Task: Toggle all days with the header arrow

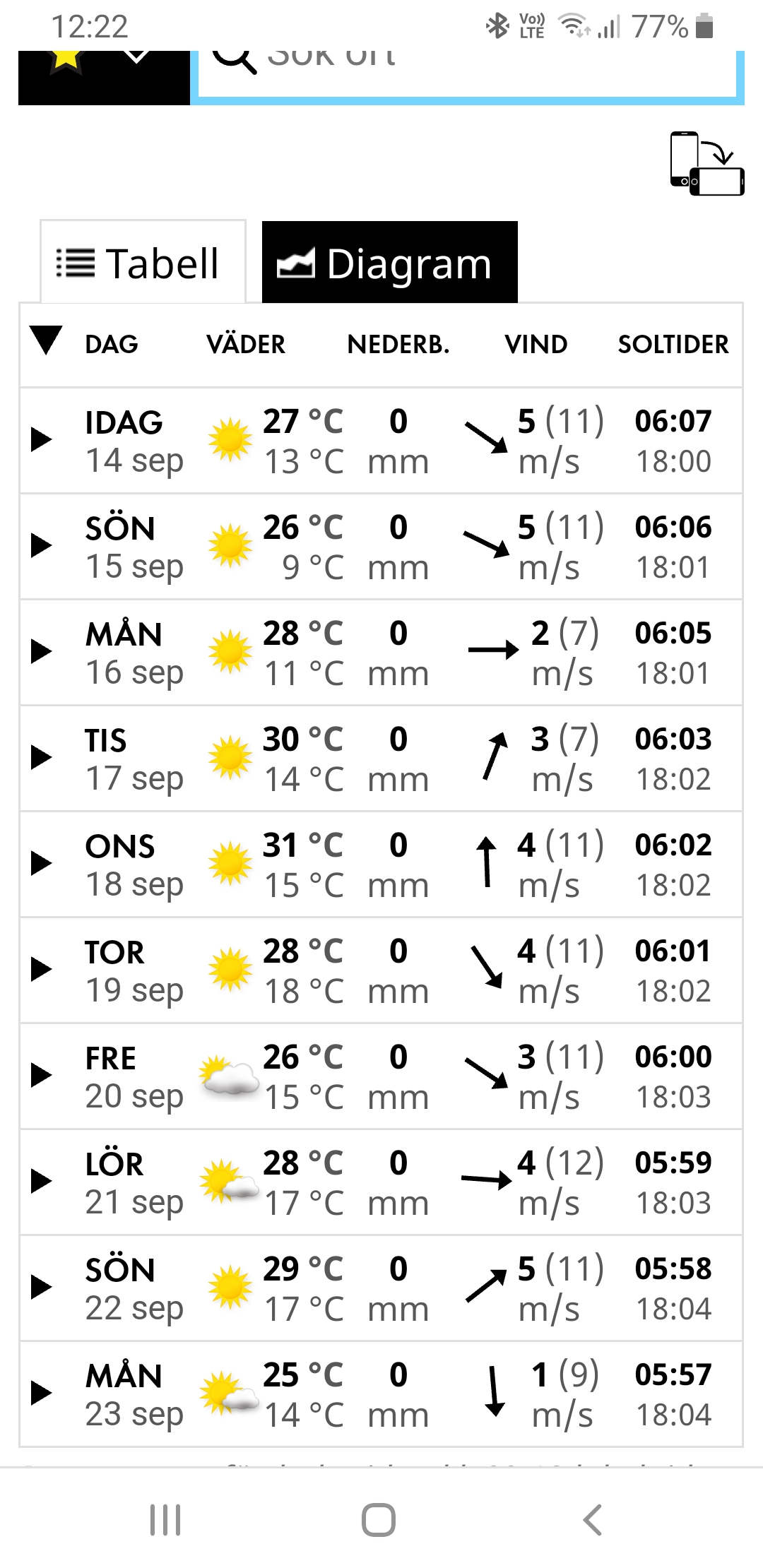Action: click(47, 340)
